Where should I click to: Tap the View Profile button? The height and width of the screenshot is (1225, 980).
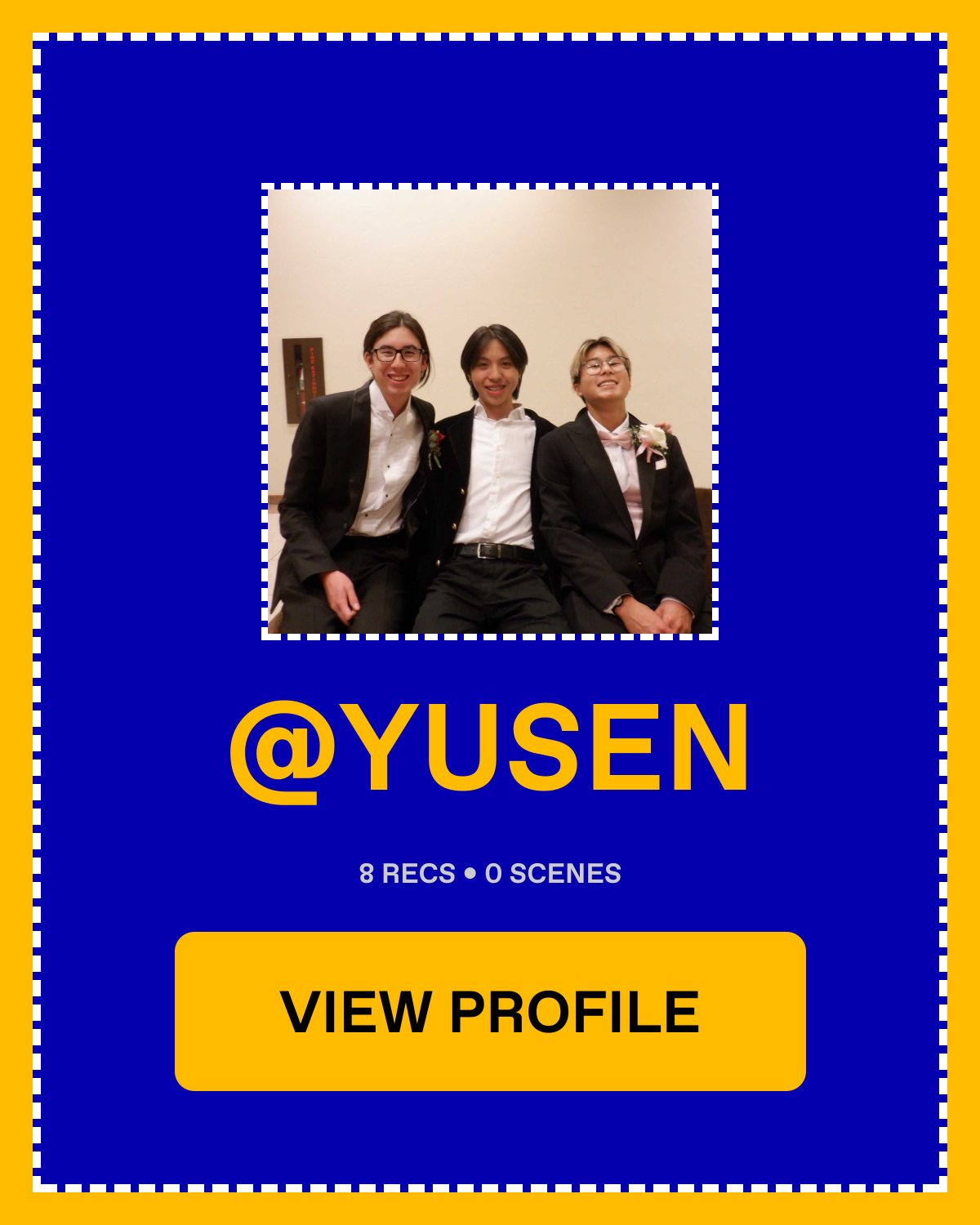(490, 1011)
